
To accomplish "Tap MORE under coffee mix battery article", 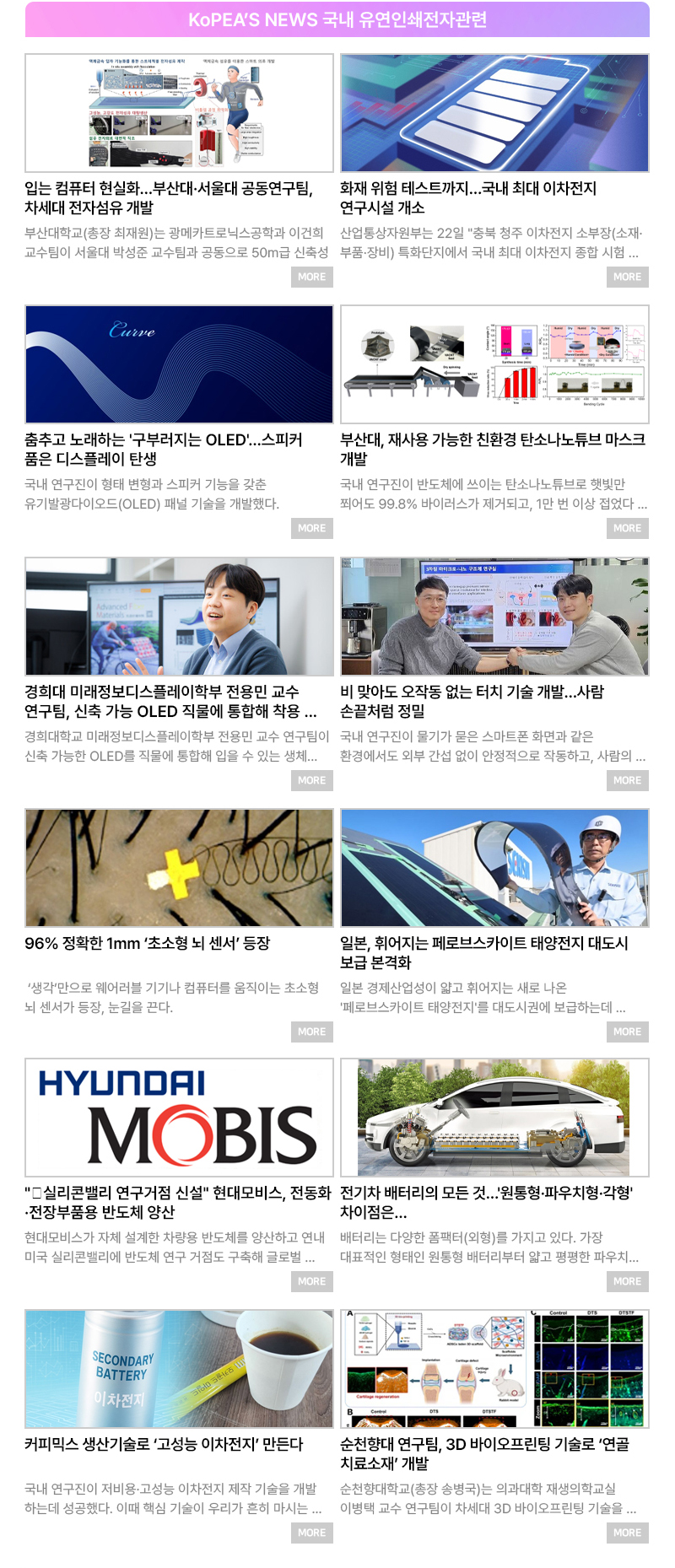I will 311,1533.
